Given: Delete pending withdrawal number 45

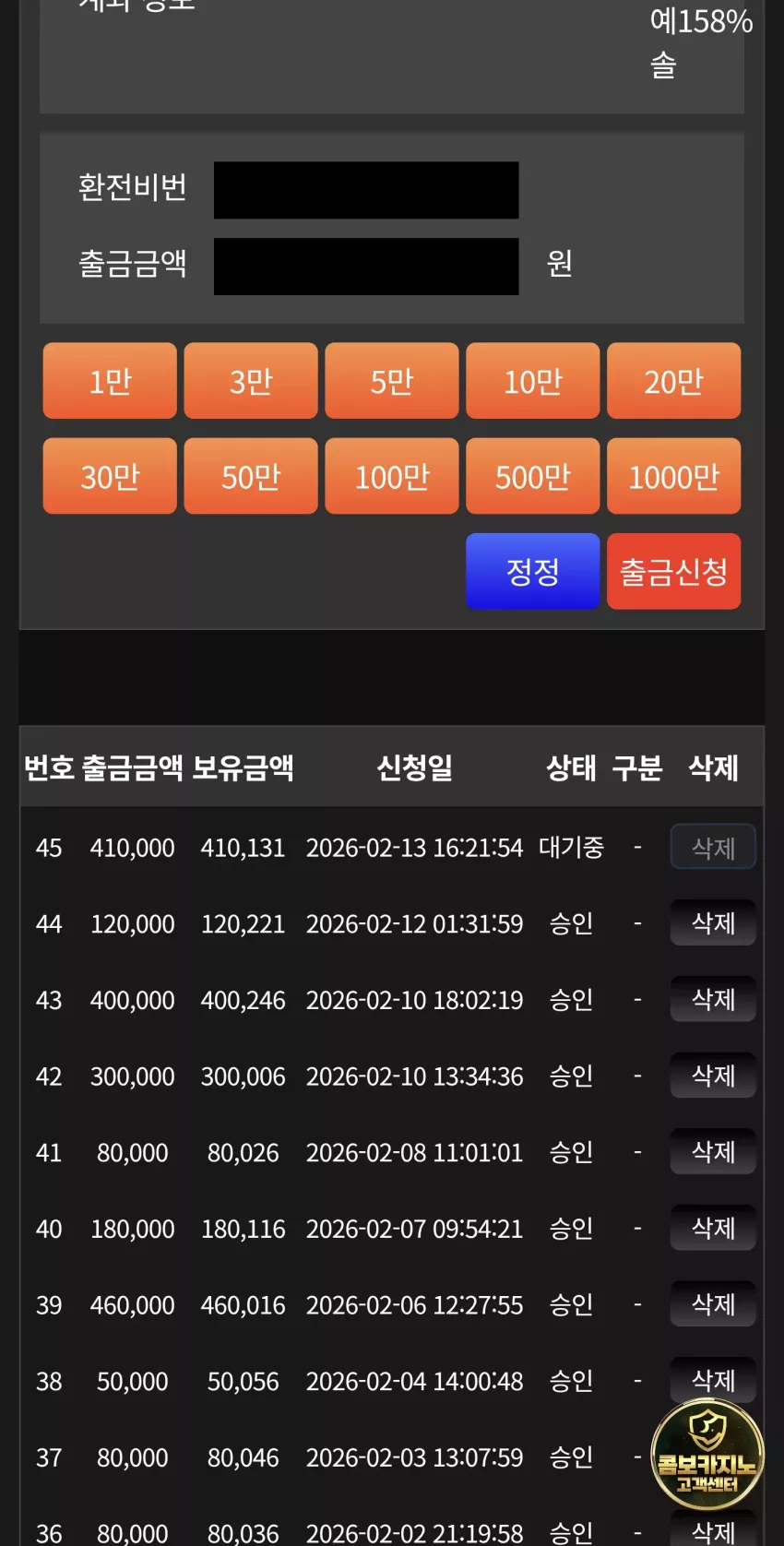Looking at the screenshot, I should (713, 847).
